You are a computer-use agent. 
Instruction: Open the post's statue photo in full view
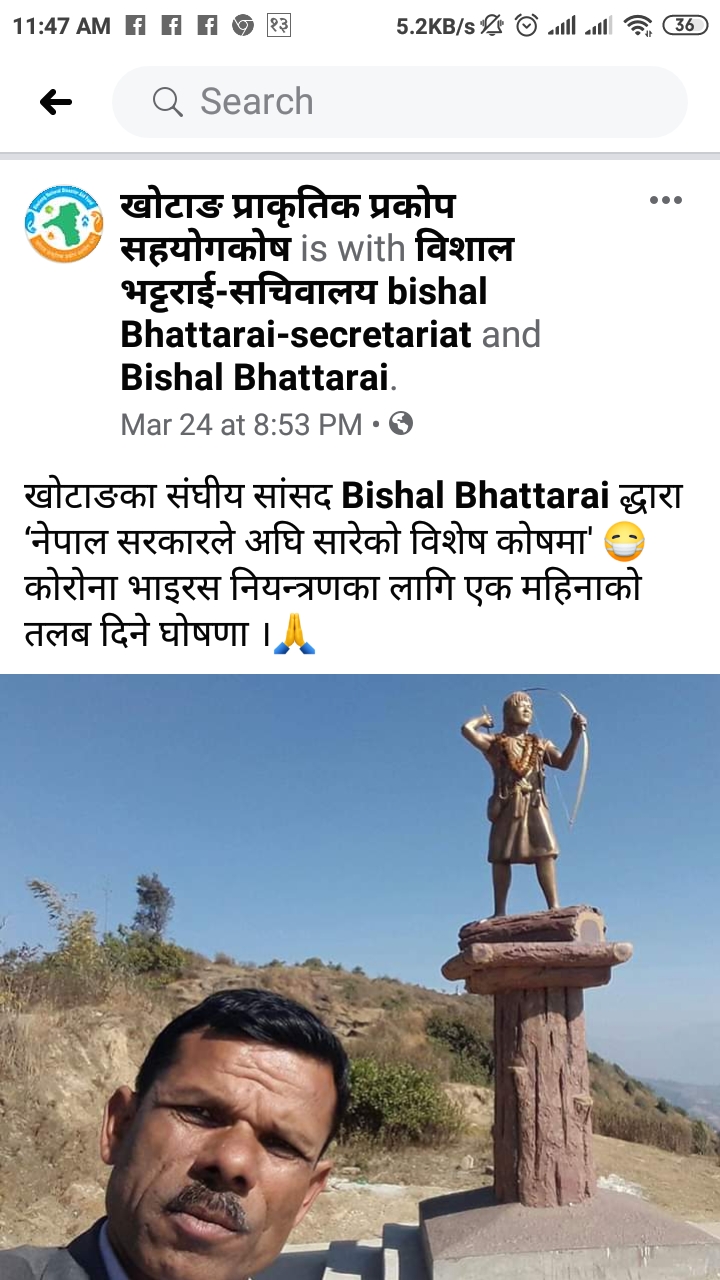(360, 975)
